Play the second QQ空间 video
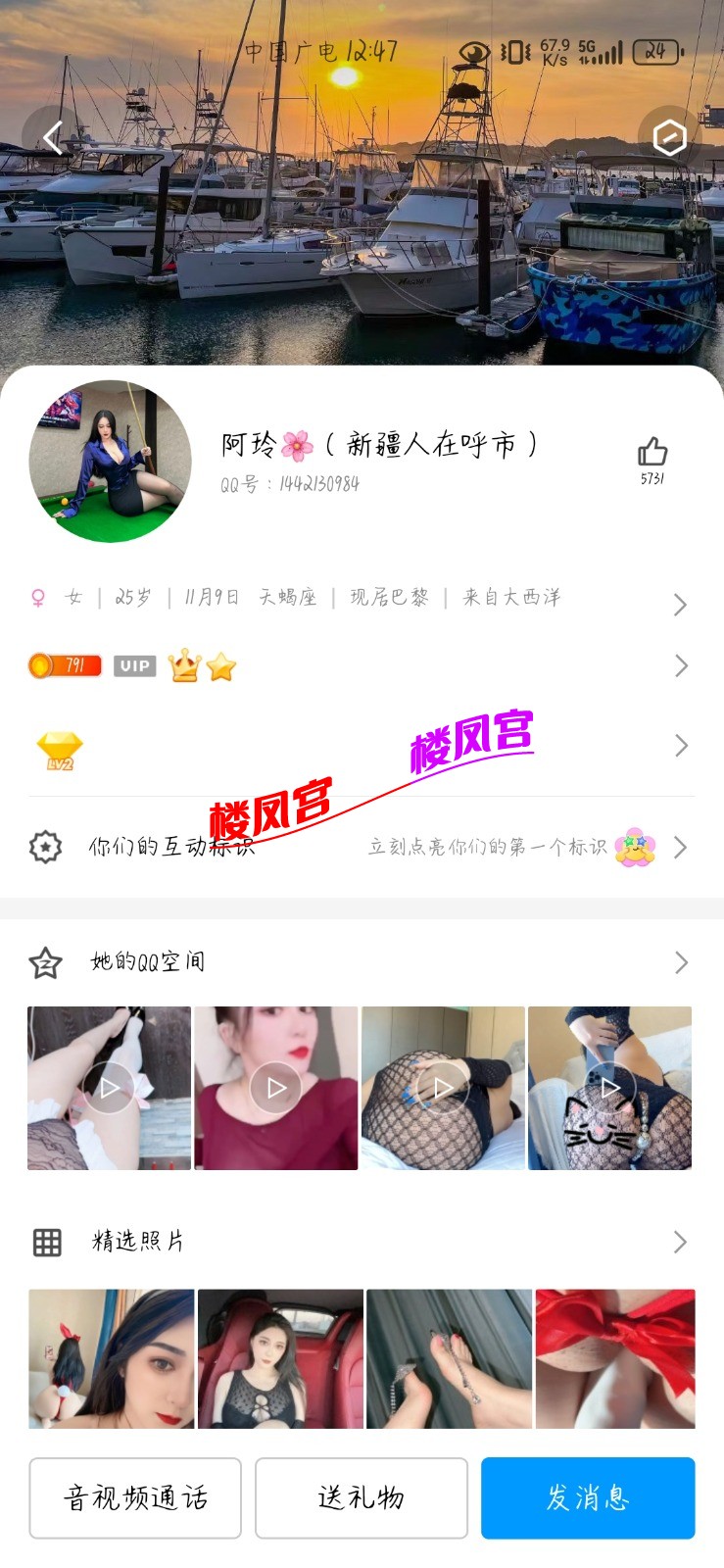Screen dimensions: 724x1568 tap(276, 1088)
